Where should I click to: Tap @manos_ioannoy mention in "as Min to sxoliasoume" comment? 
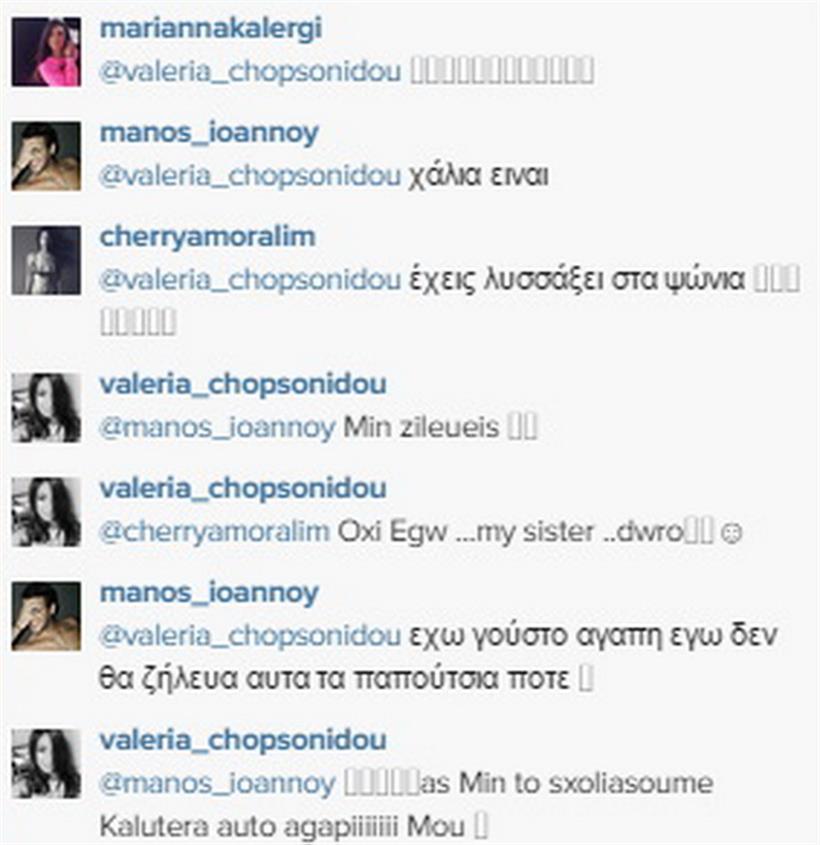pyautogui.click(x=217, y=783)
